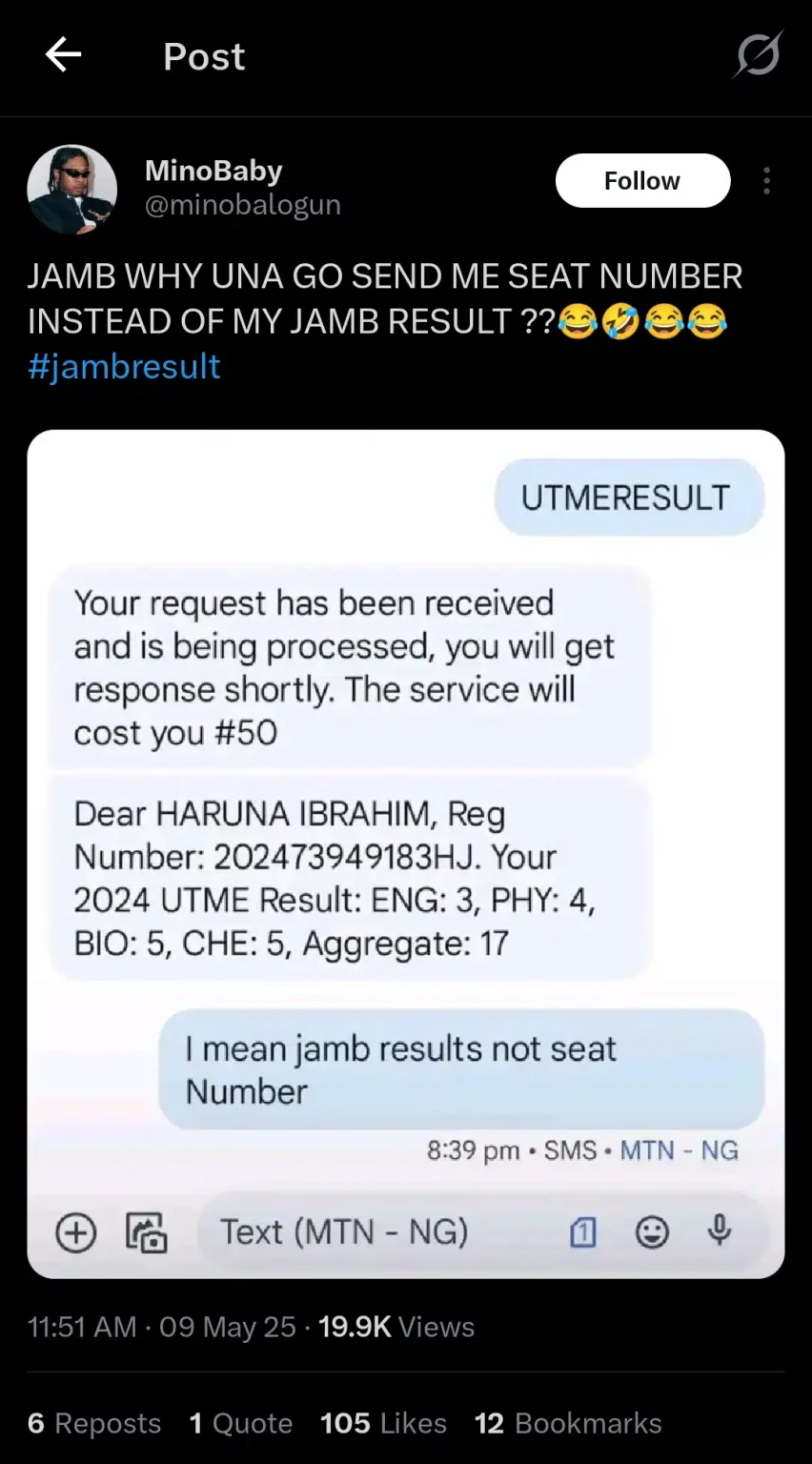This screenshot has width=812, height=1464.
Task: Follow MinoBaby
Action: tap(642, 181)
